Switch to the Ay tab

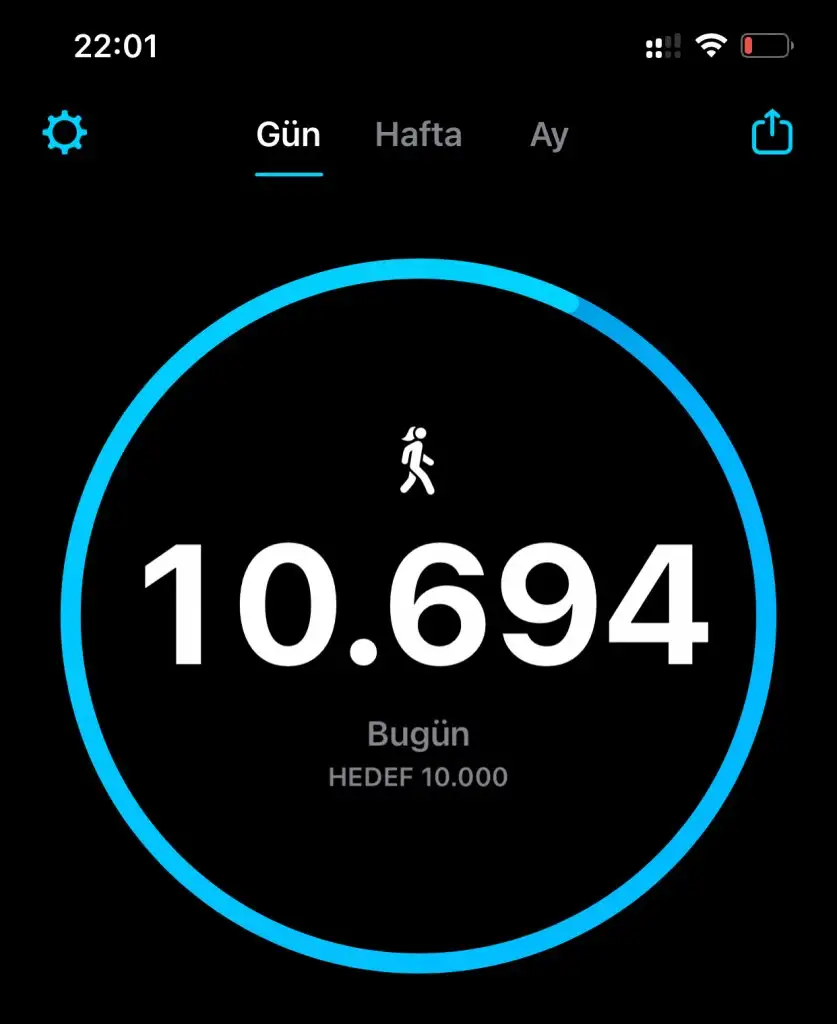[x=548, y=135]
